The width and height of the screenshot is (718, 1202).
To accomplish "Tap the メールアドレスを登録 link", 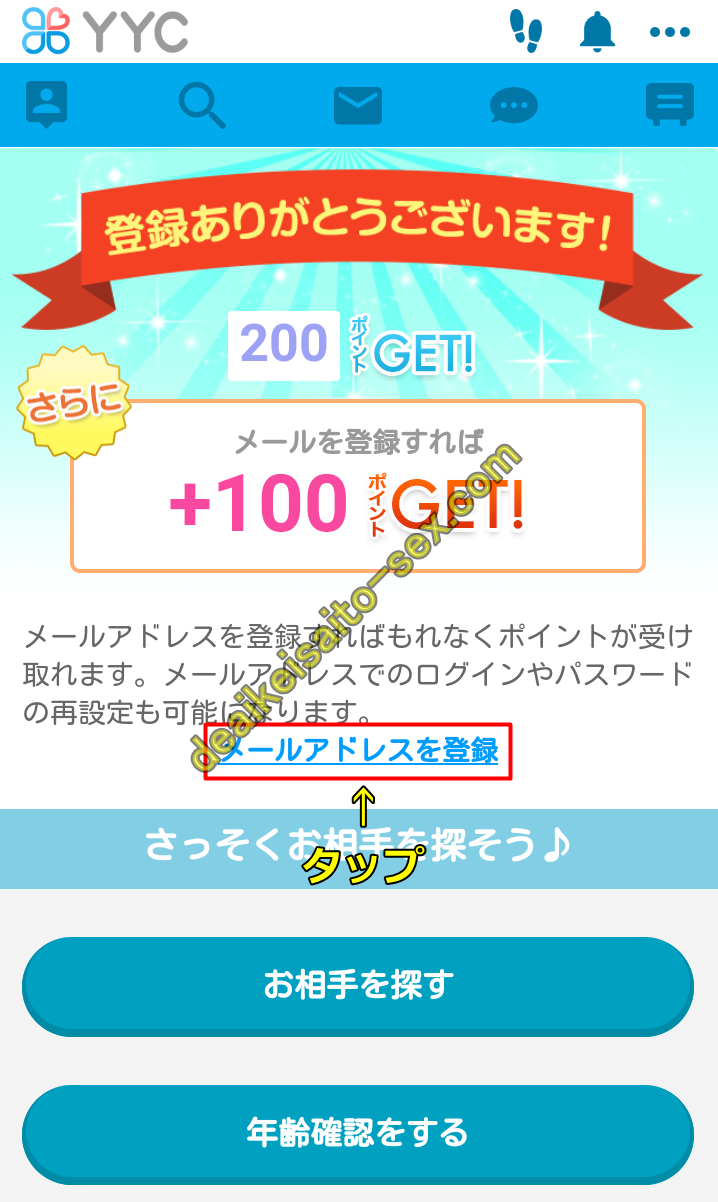I will tap(358, 751).
